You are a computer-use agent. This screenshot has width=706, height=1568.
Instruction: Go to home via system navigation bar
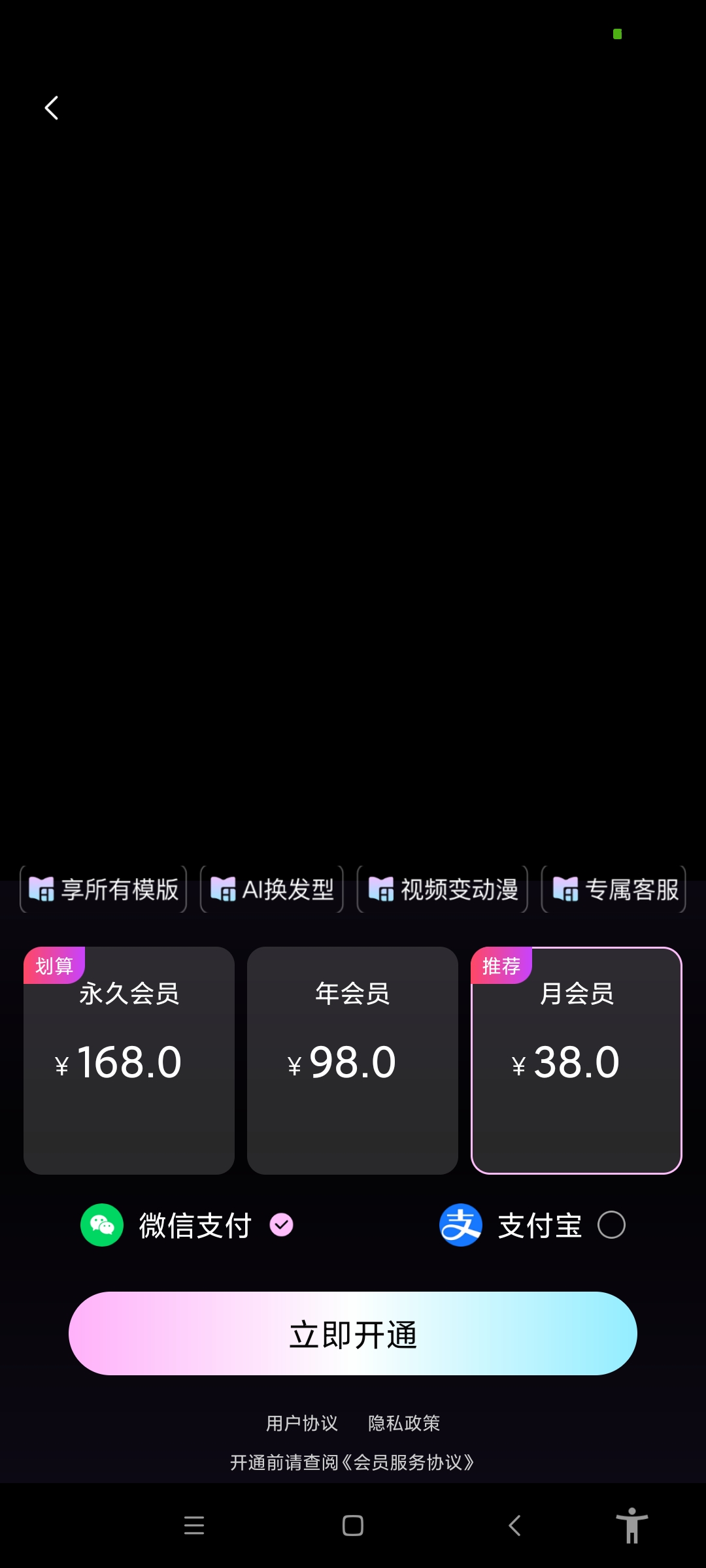353,1526
